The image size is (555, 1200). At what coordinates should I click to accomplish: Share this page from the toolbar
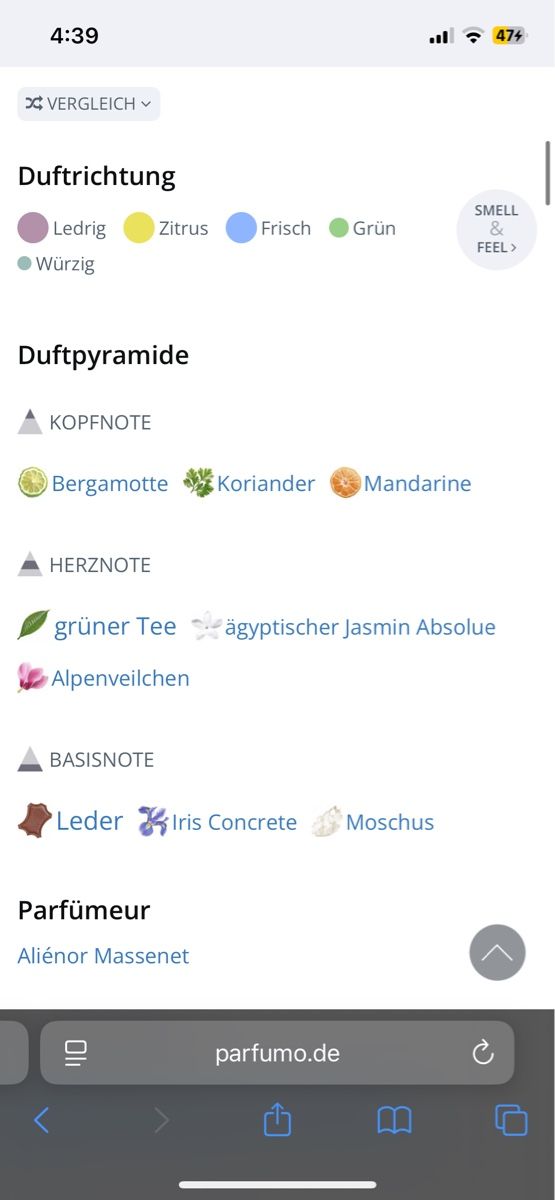point(277,1120)
